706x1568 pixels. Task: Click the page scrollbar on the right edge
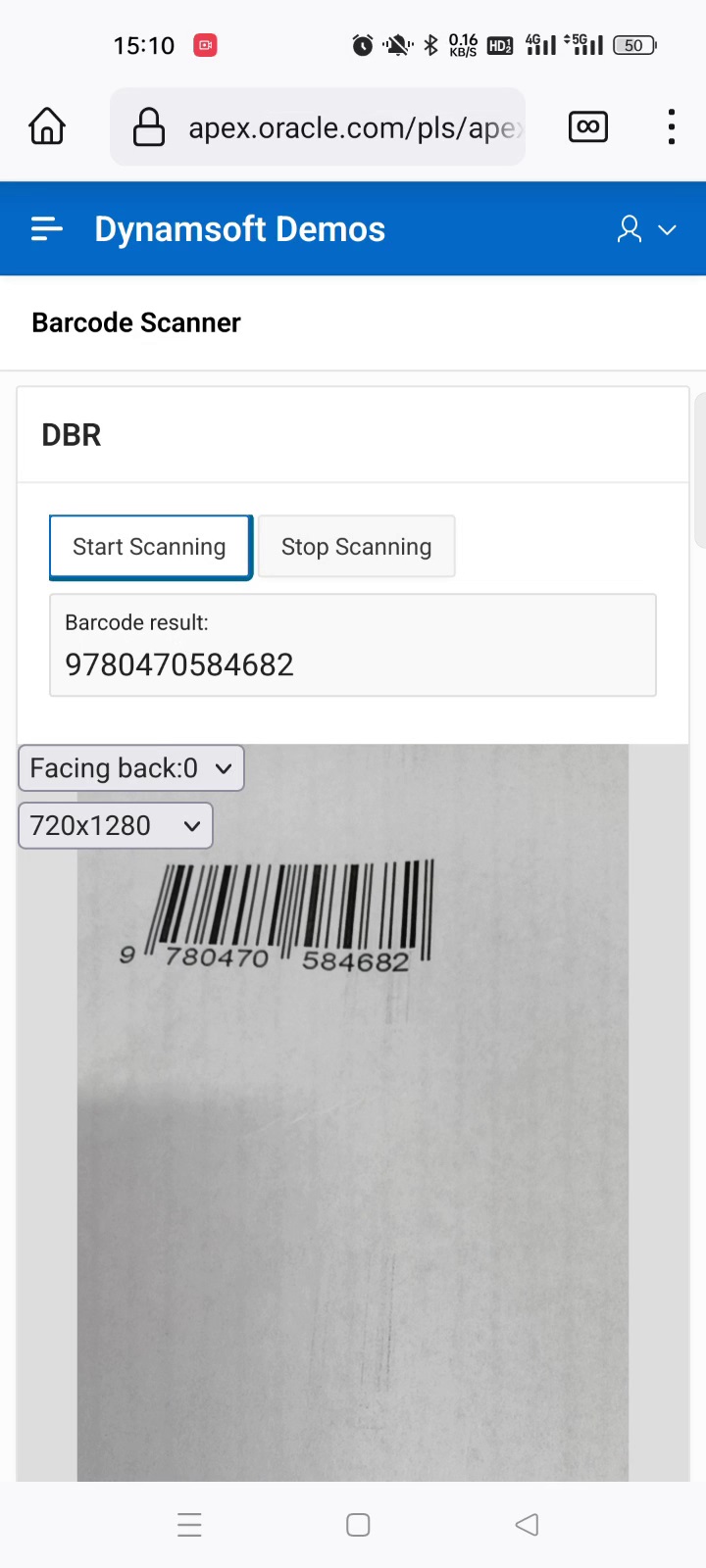pos(699,470)
